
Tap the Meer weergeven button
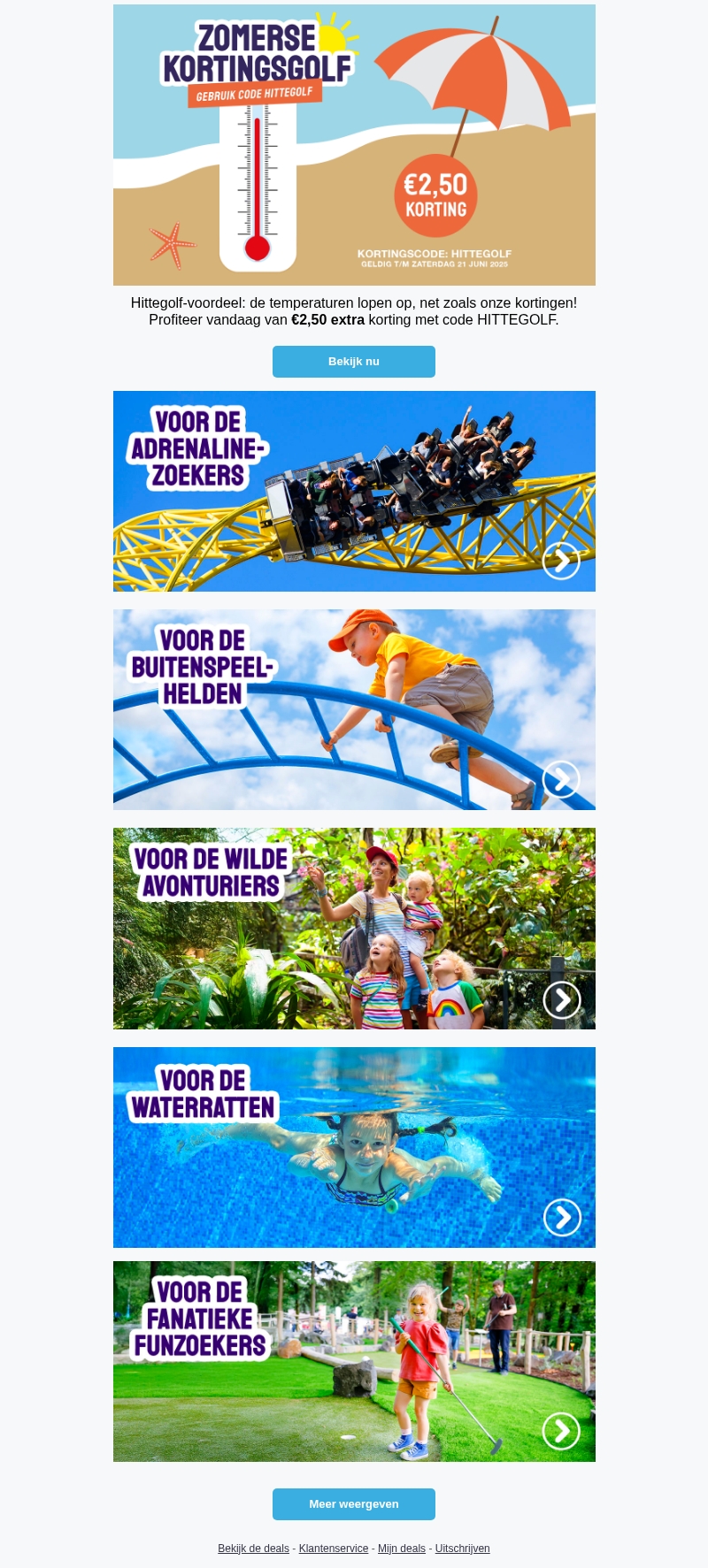(x=354, y=1504)
